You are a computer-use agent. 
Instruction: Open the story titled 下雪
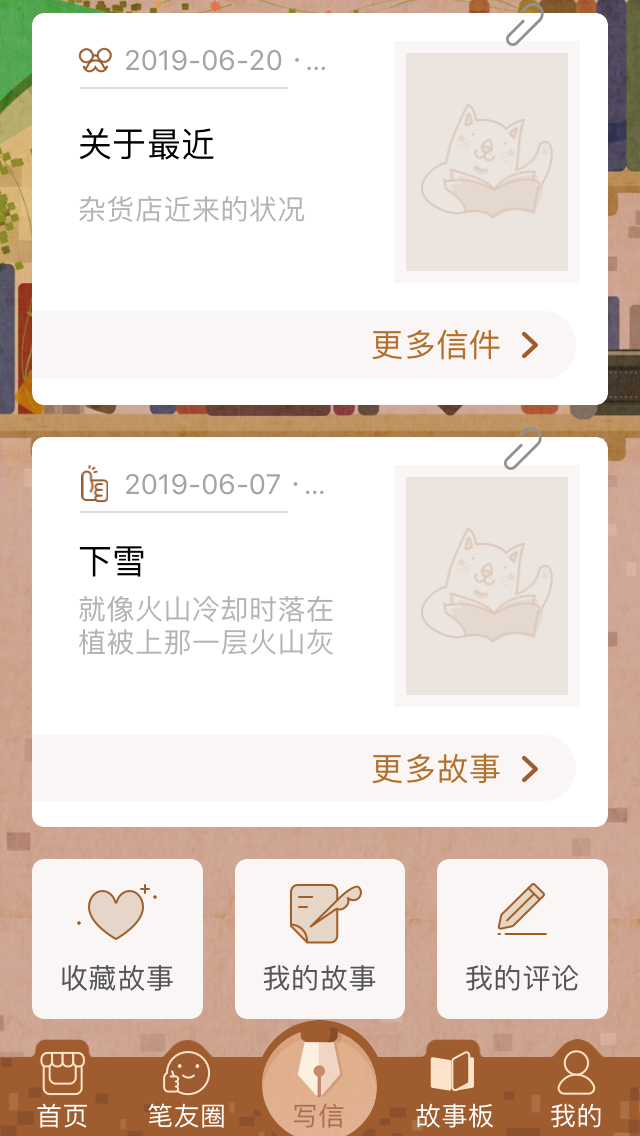click(112, 561)
